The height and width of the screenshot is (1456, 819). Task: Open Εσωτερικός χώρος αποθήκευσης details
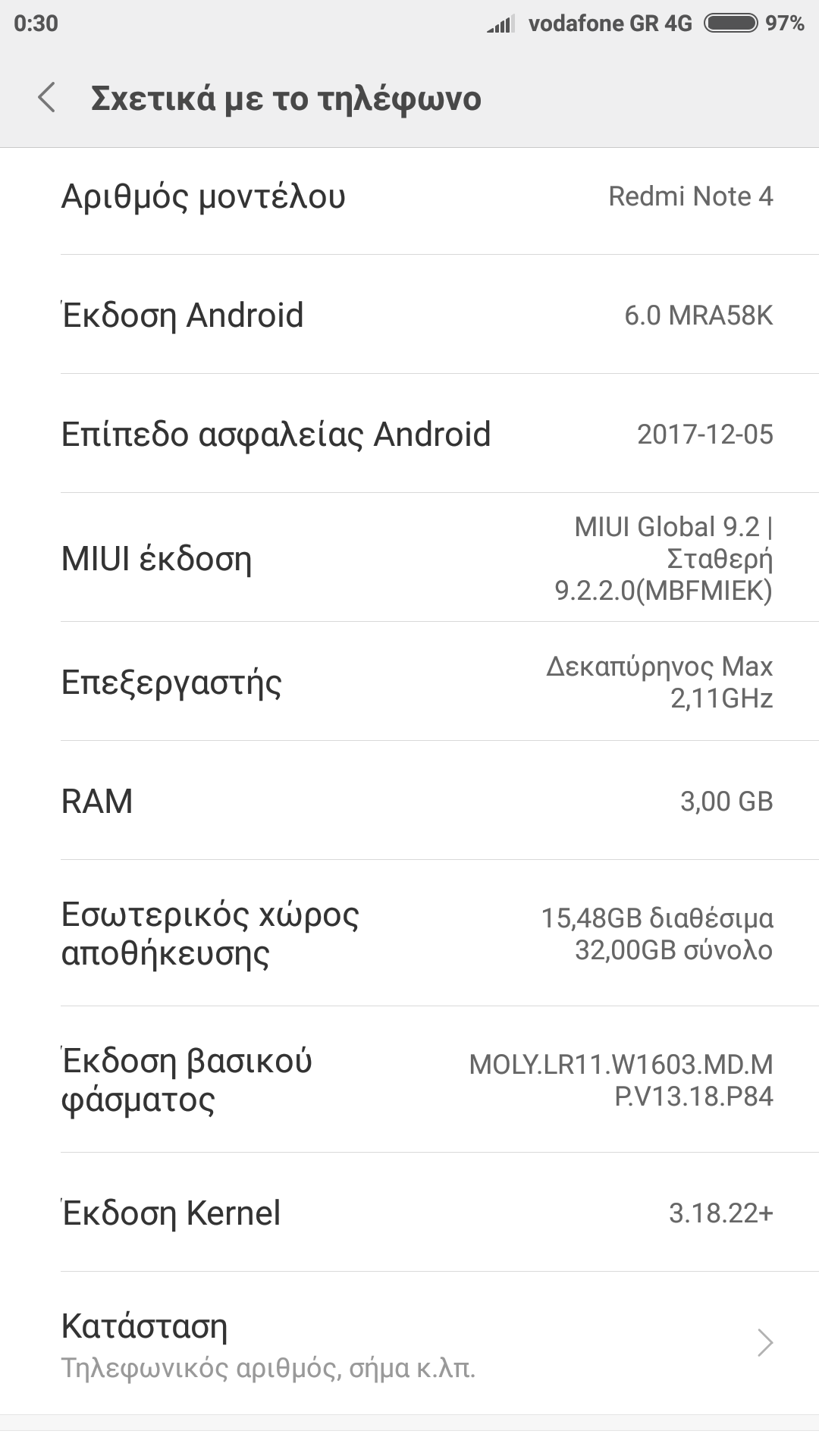point(409,934)
